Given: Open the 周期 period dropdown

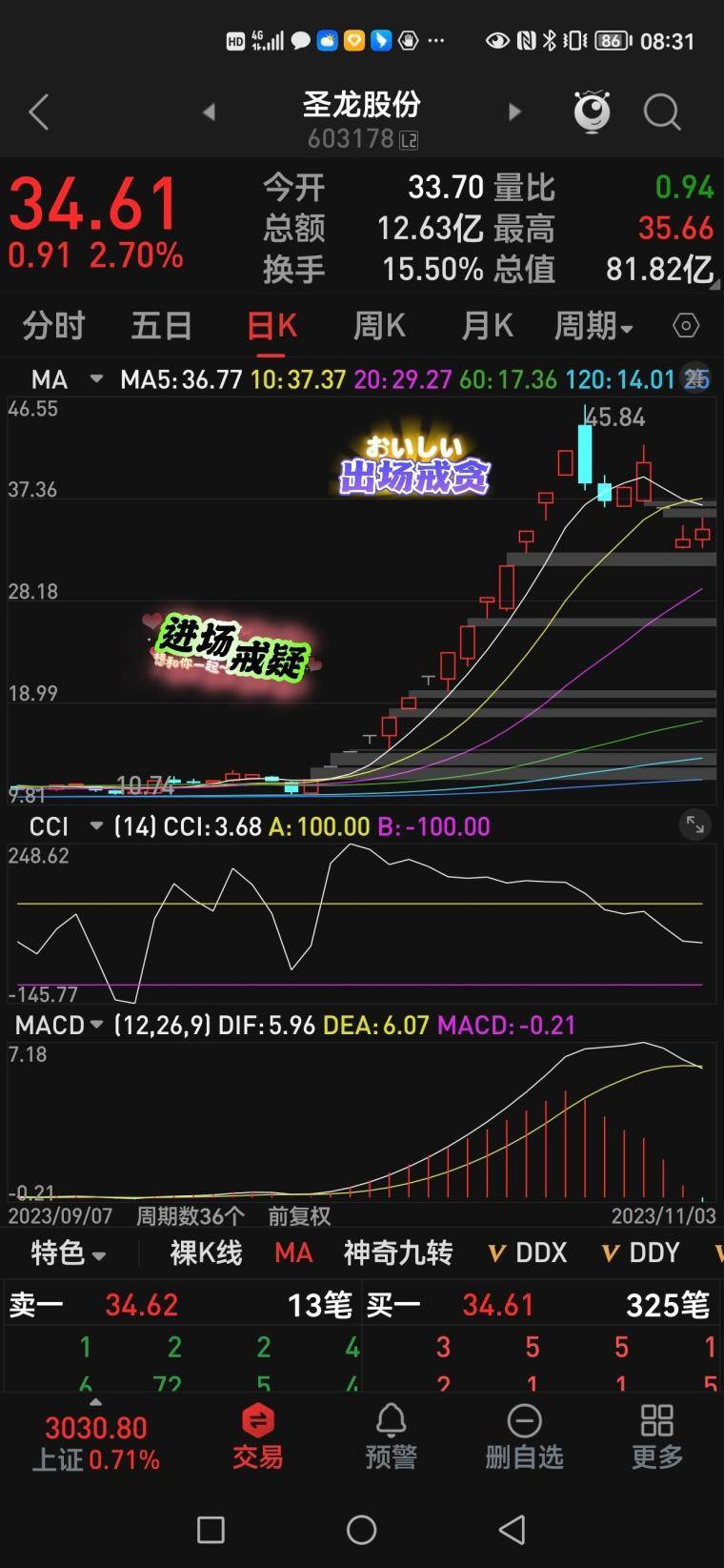Looking at the screenshot, I should point(593,326).
